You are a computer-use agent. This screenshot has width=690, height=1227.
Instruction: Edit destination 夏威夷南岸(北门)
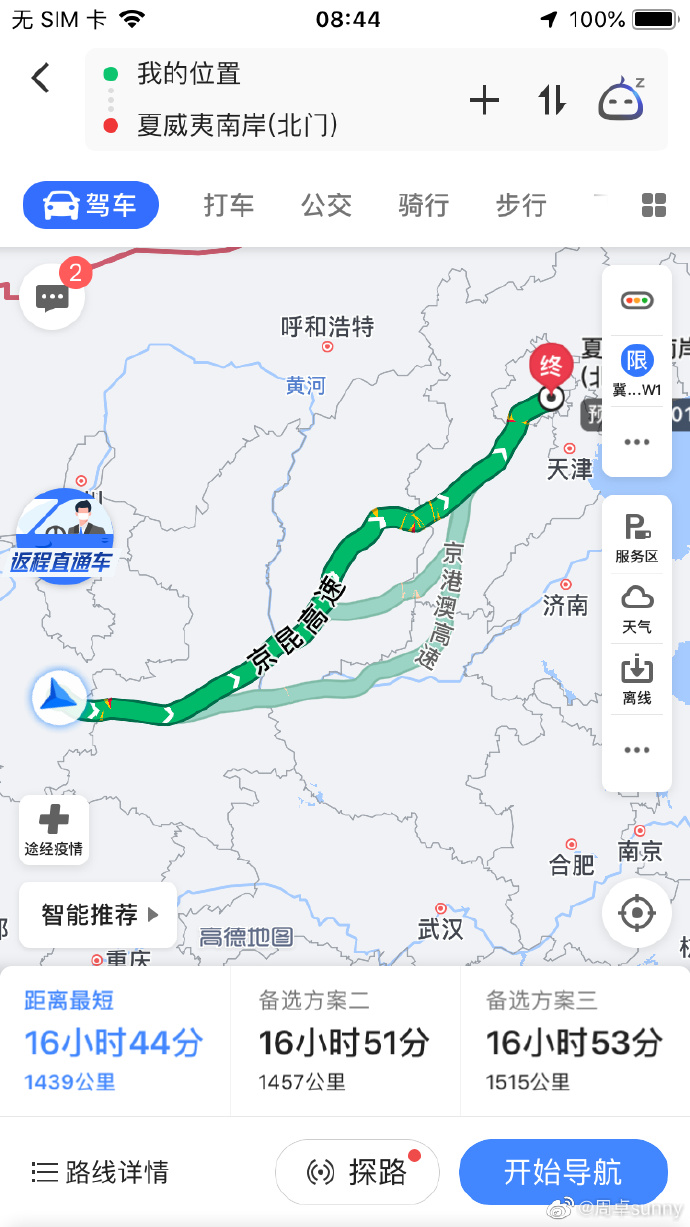tap(237, 126)
